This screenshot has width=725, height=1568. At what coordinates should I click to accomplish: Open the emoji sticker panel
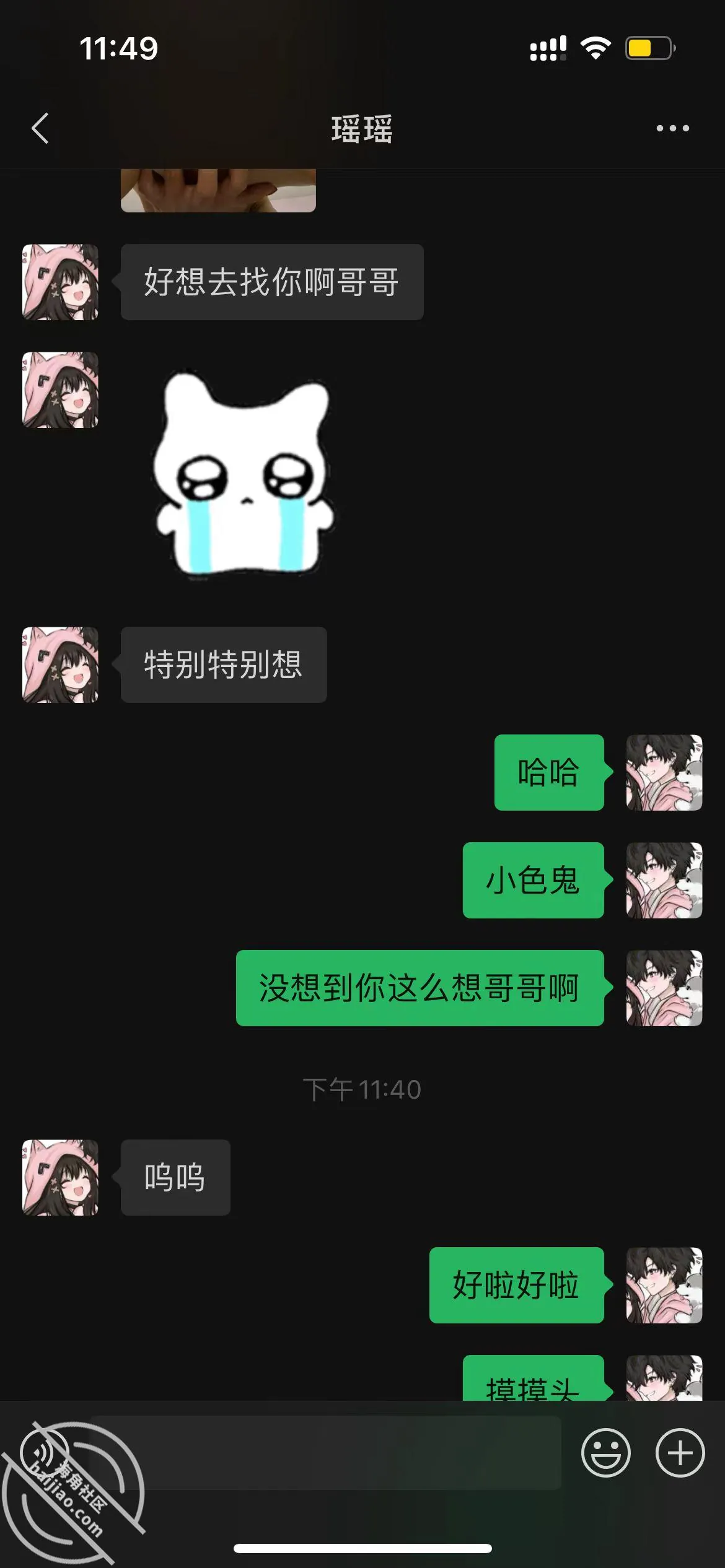(x=605, y=1452)
